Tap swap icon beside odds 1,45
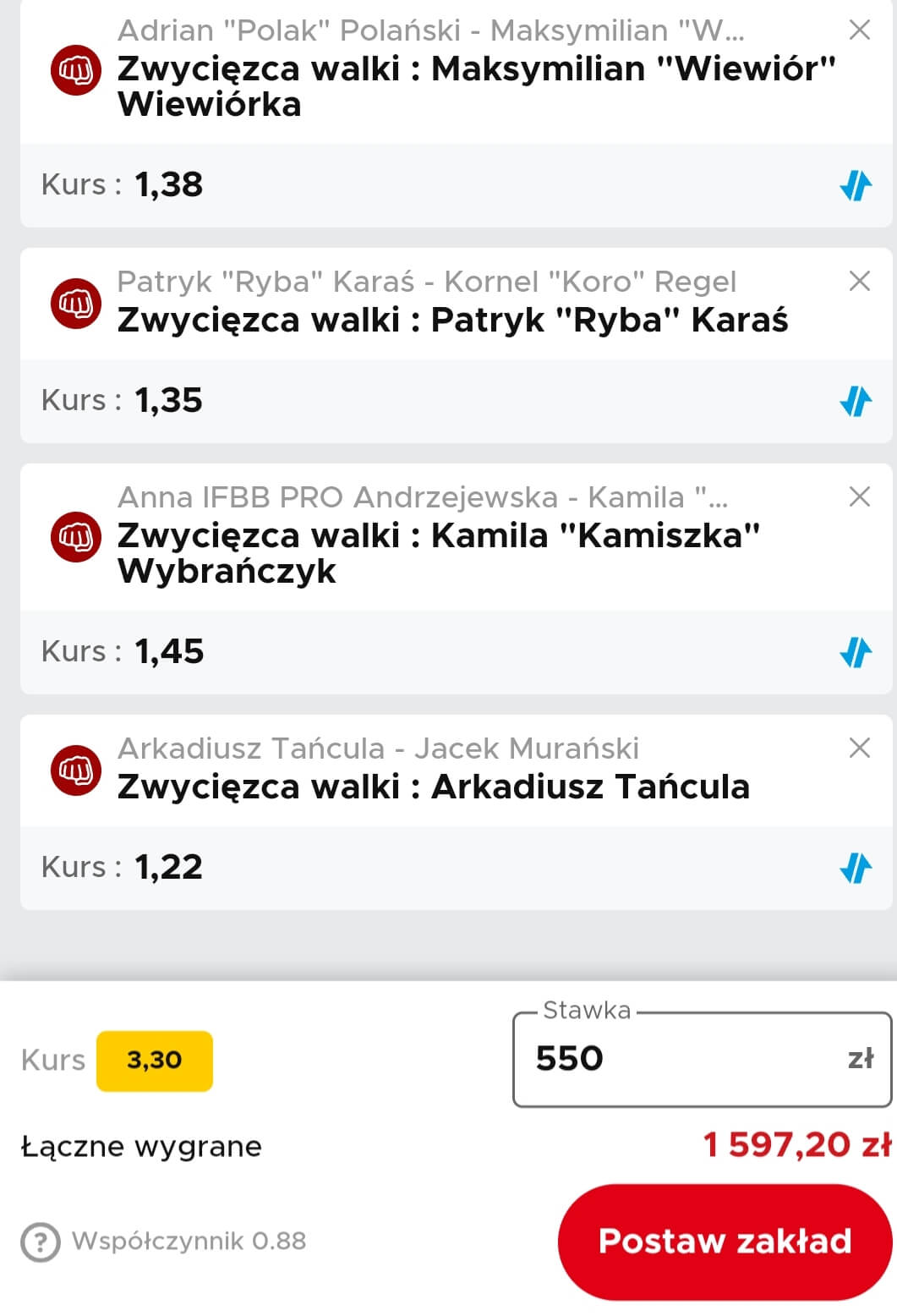 pyautogui.click(x=855, y=652)
